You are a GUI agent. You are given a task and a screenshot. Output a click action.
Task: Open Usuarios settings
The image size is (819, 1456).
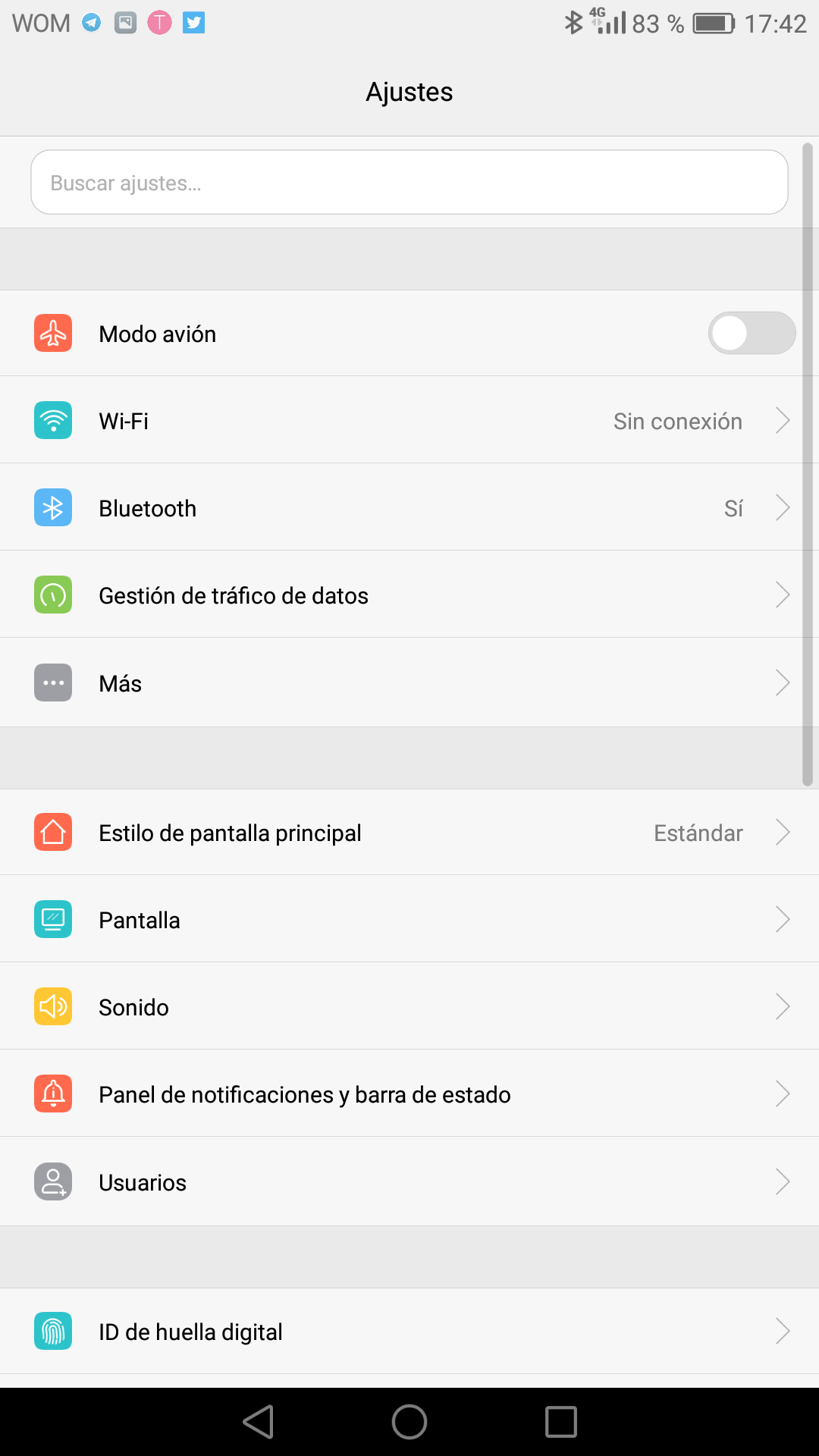[409, 1181]
